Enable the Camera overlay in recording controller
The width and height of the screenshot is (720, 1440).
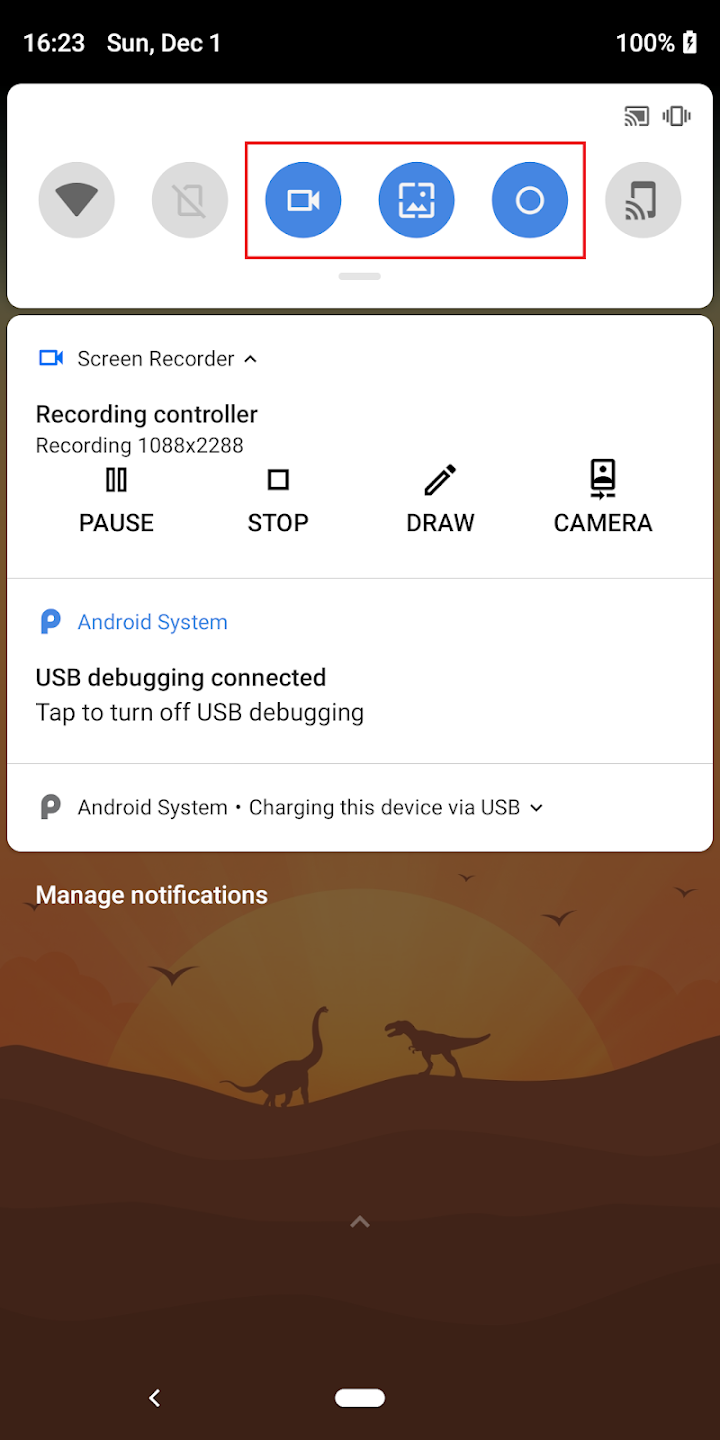click(x=602, y=498)
